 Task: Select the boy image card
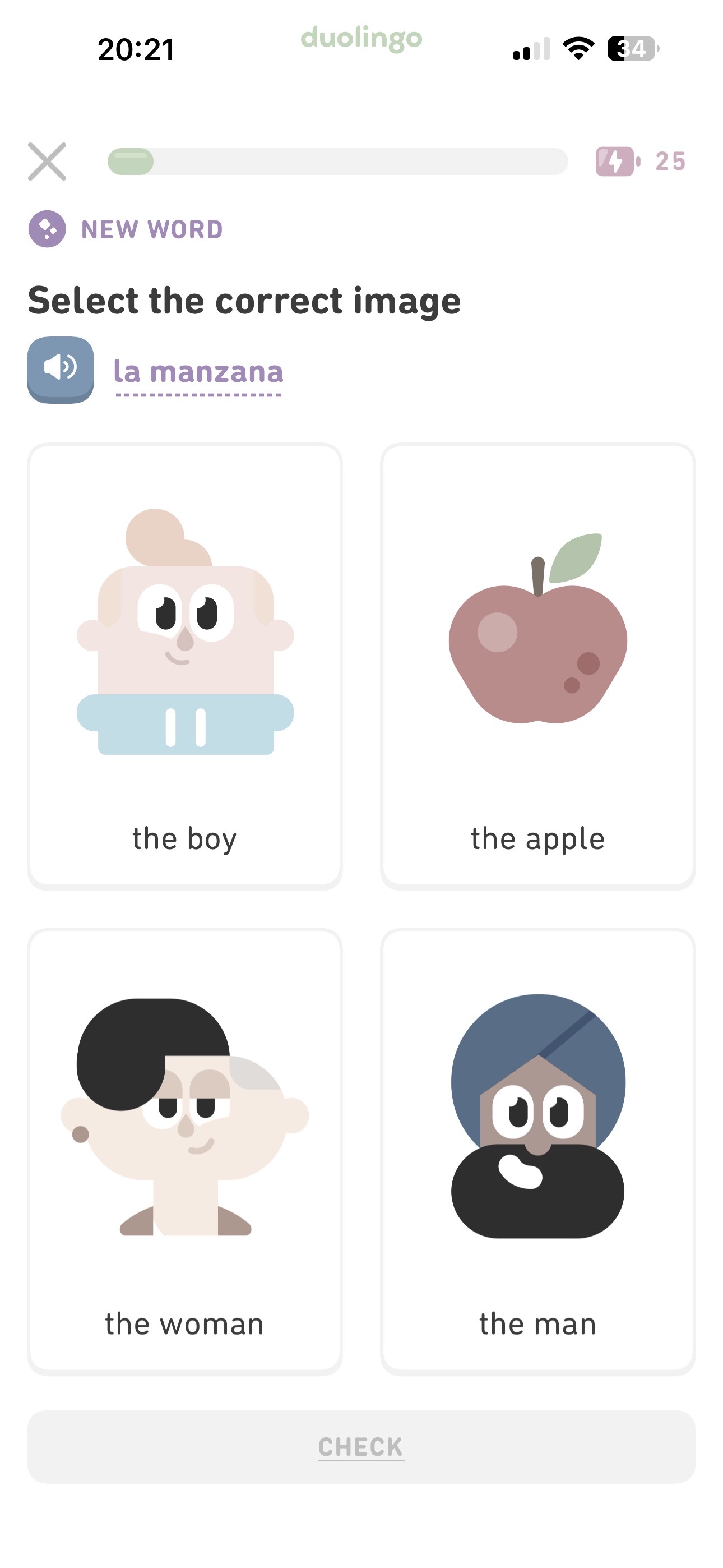185,666
